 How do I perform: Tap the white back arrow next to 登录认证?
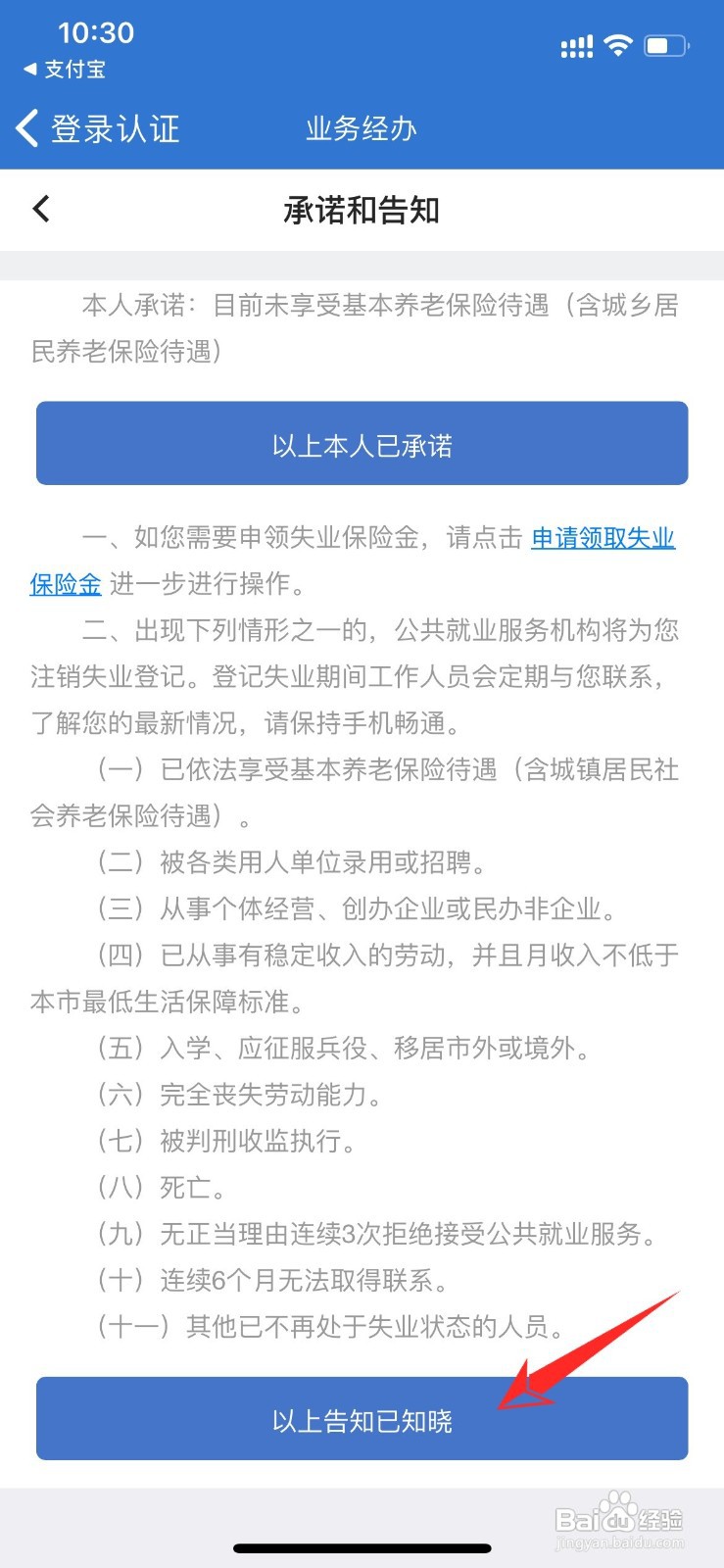coord(24,127)
